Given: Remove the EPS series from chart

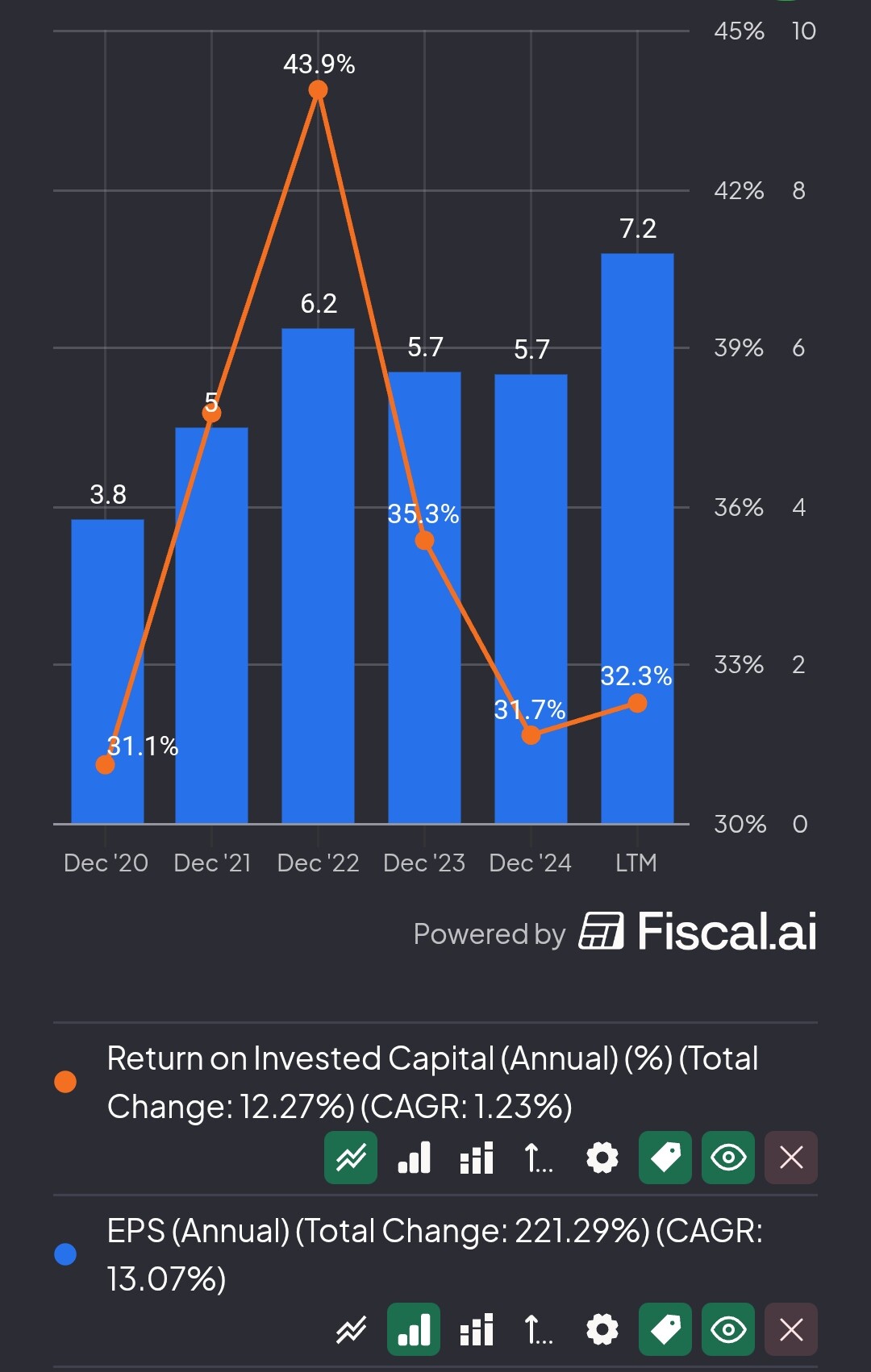Looking at the screenshot, I should pos(791,1330).
